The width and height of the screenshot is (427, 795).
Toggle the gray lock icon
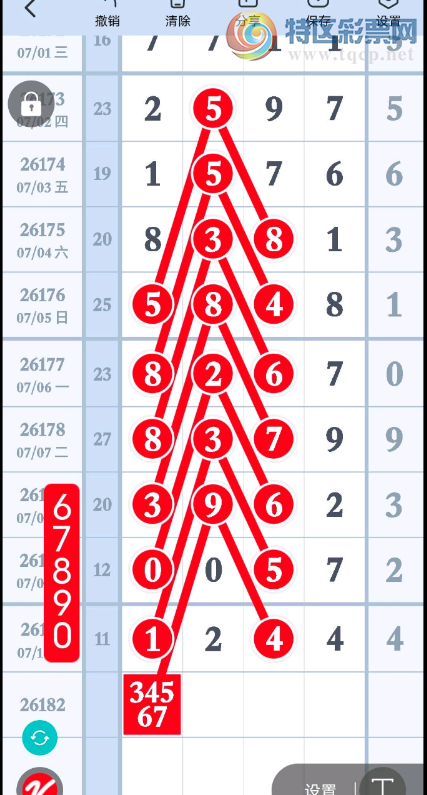point(31,104)
